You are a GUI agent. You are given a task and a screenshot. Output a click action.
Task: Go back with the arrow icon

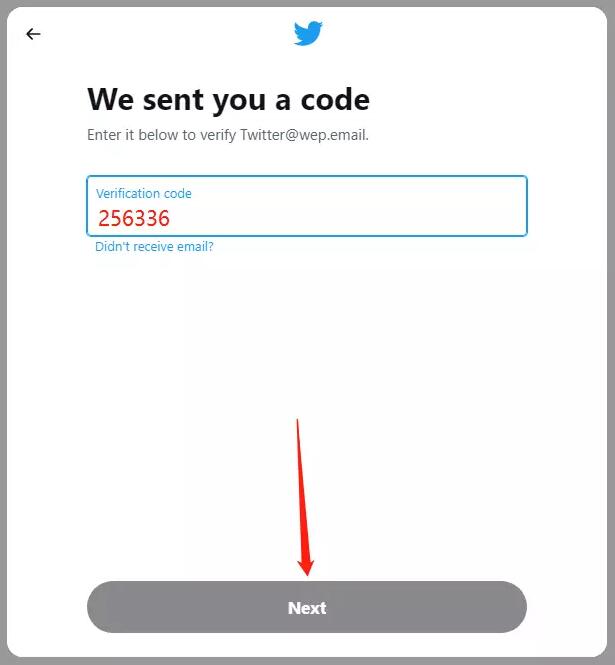pyautogui.click(x=33, y=34)
